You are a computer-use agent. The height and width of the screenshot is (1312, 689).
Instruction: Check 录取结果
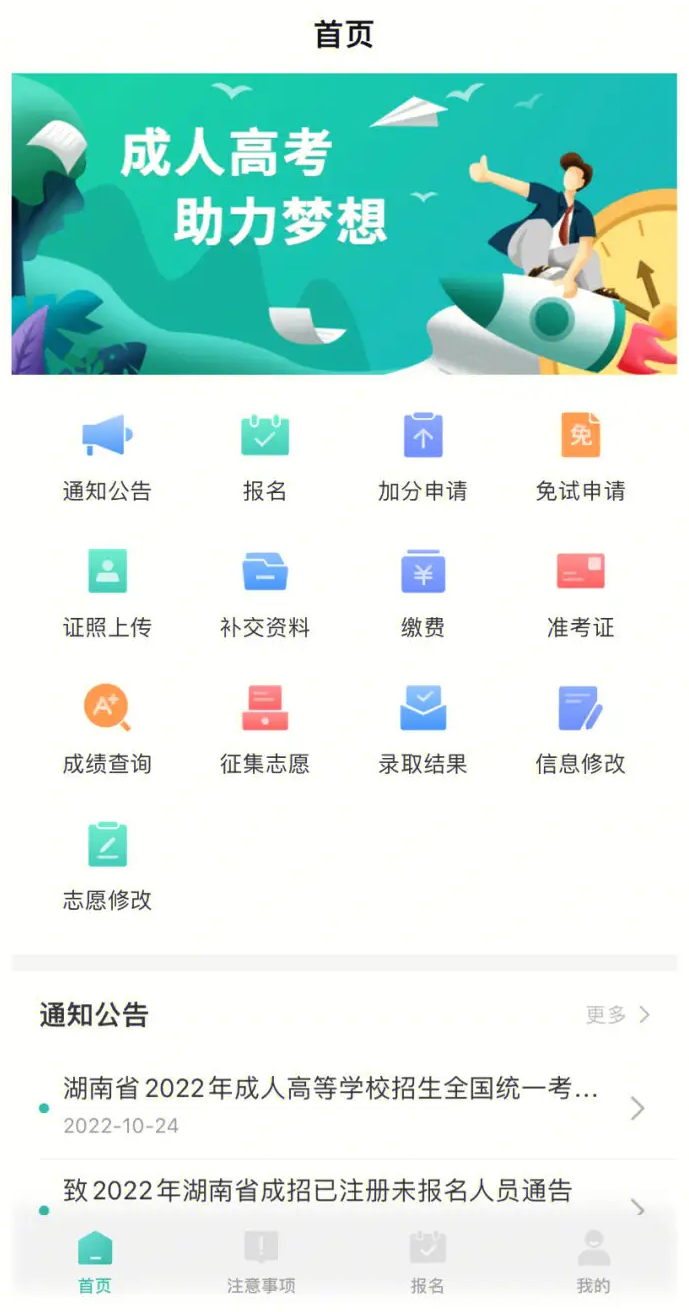tap(422, 729)
